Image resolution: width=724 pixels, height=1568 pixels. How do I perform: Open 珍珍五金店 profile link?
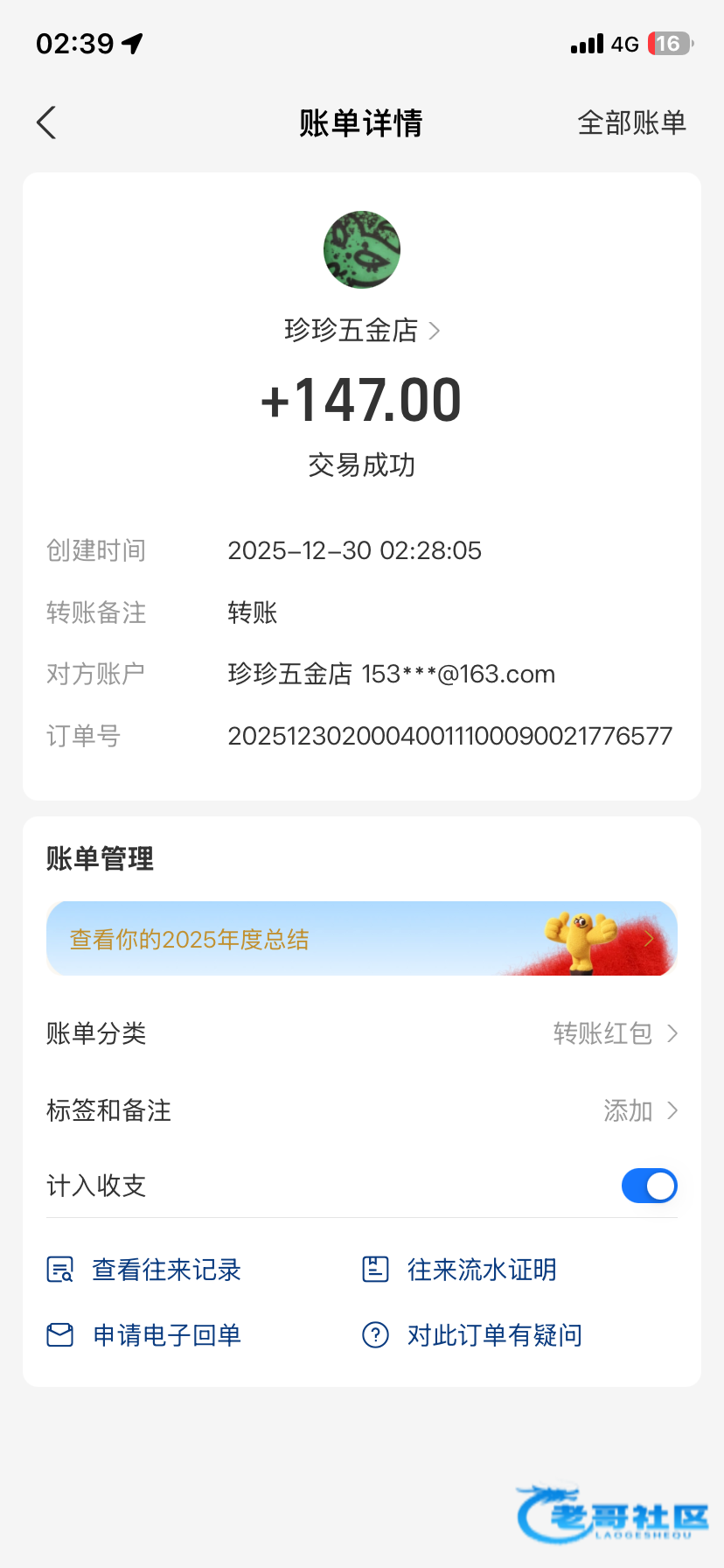(x=361, y=331)
